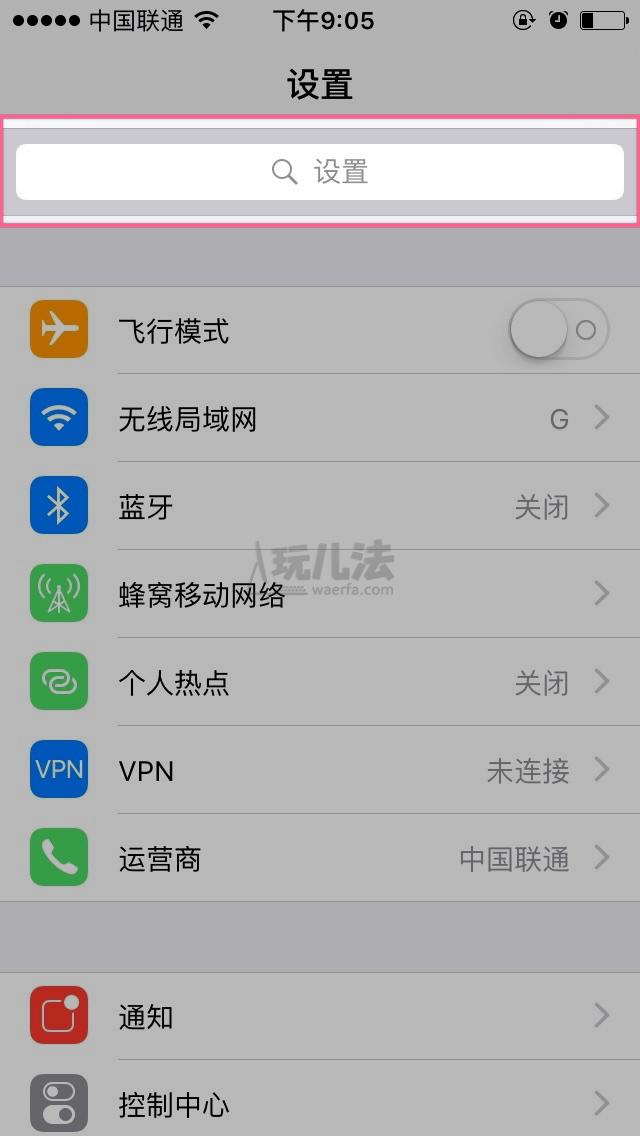Open the 运营商 settings

click(x=320, y=858)
